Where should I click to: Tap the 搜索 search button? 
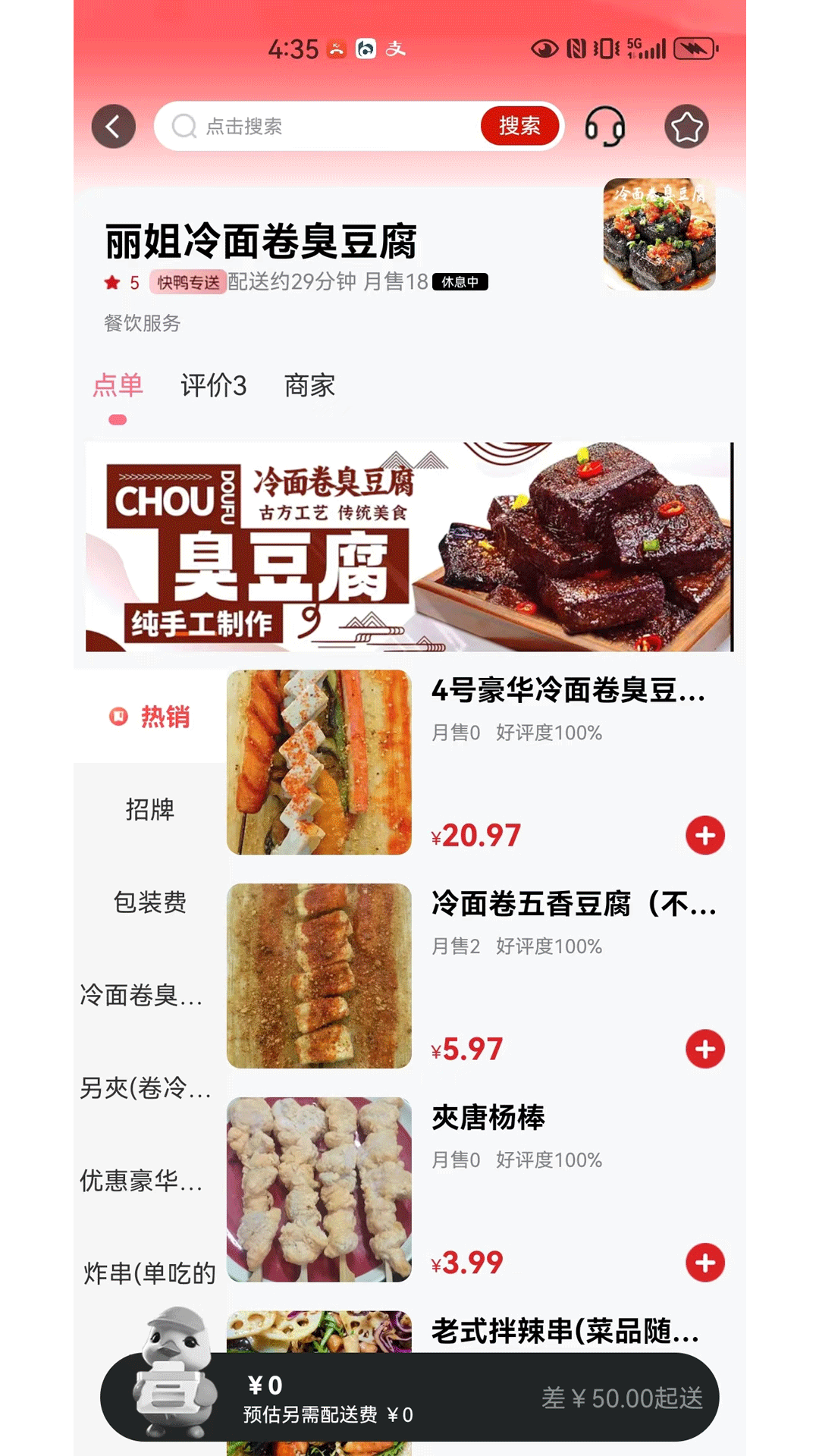(x=520, y=125)
